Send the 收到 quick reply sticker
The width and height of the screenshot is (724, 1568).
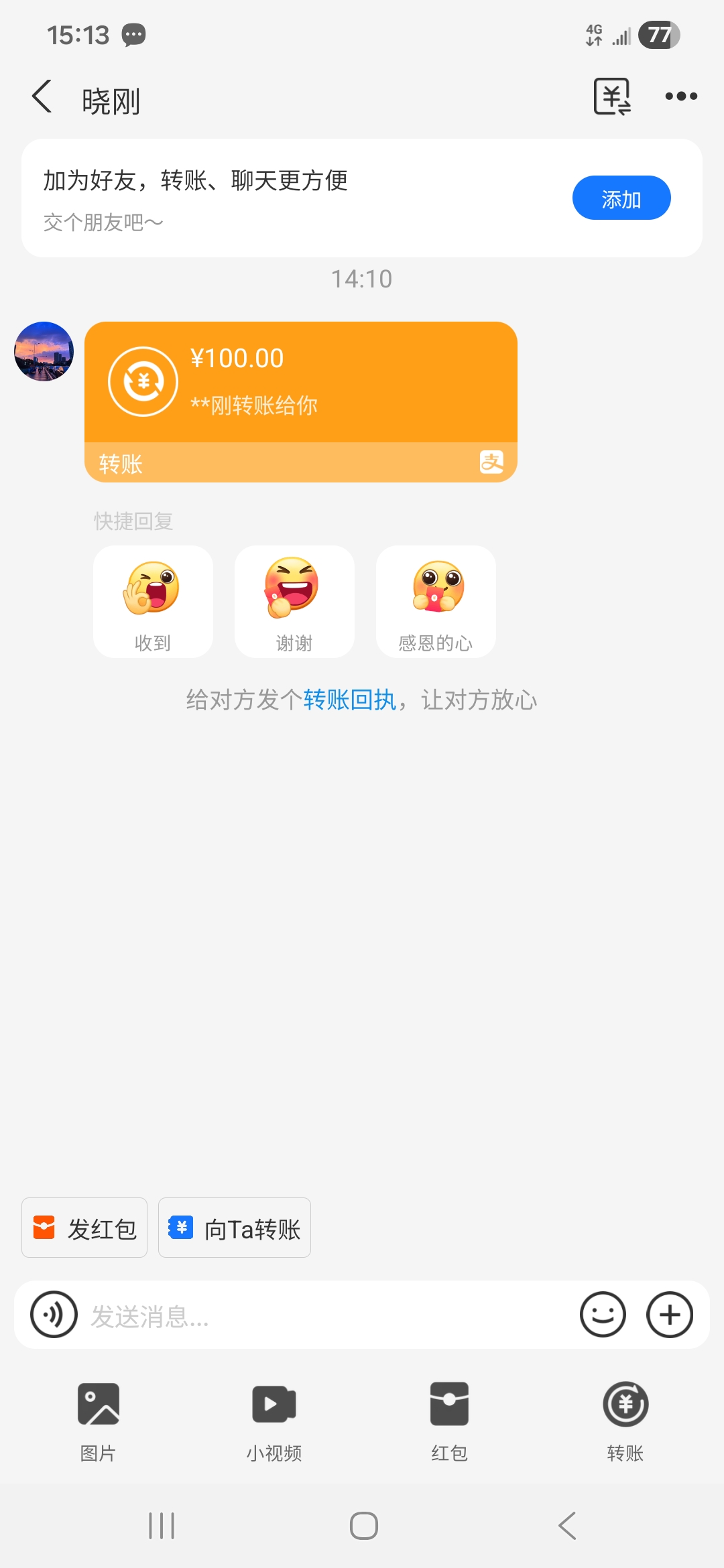pyautogui.click(x=152, y=601)
